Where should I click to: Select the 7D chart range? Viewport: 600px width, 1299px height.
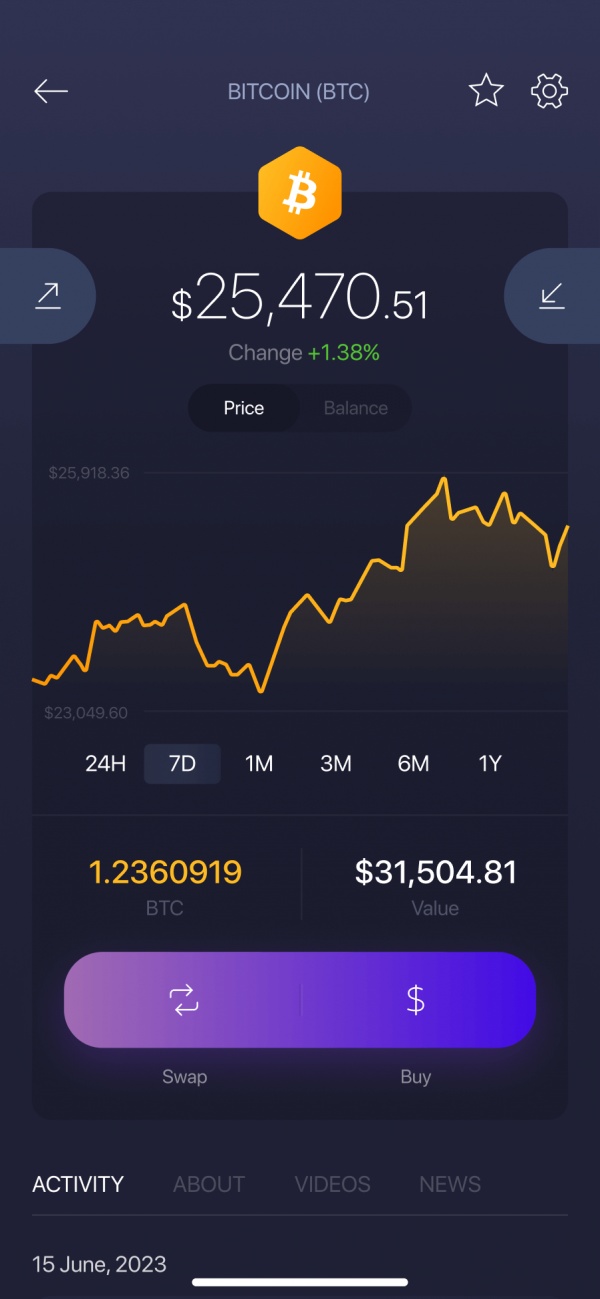point(182,764)
